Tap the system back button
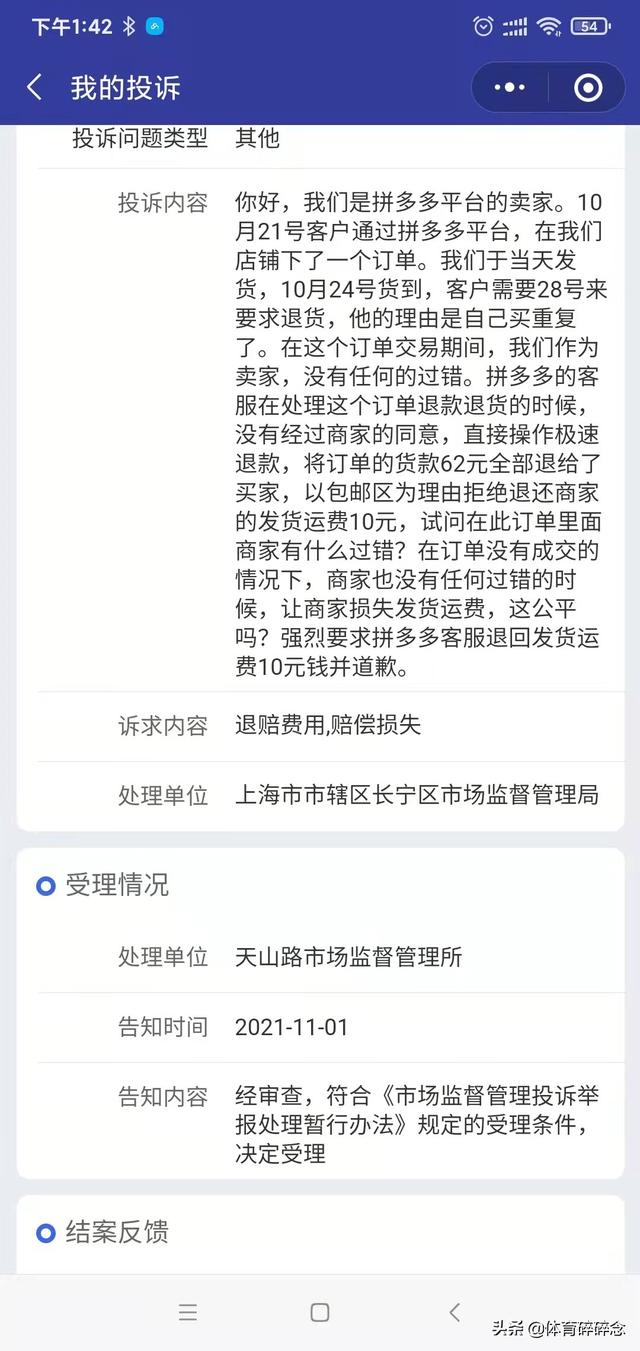640x1351 pixels. [x=454, y=1312]
